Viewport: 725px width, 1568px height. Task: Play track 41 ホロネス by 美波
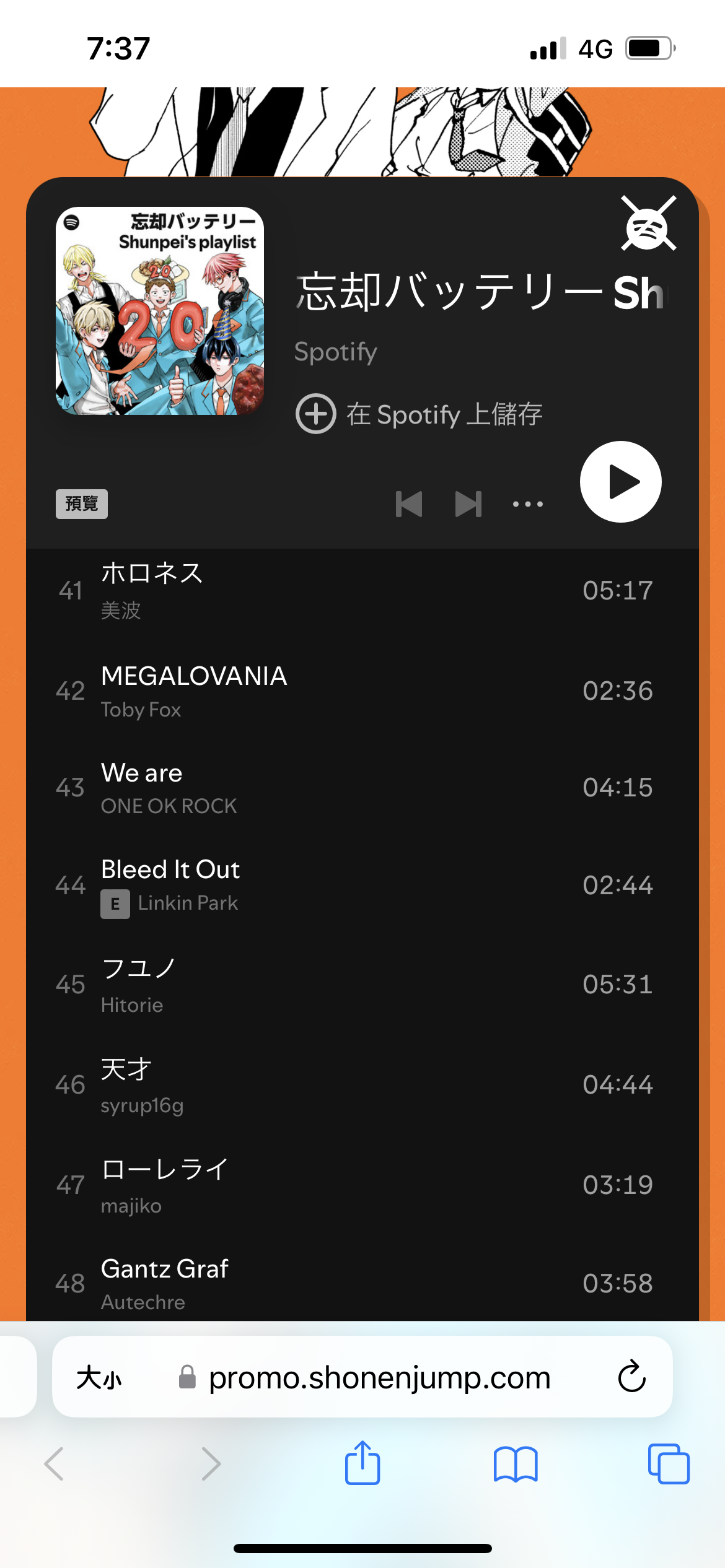pos(362,591)
